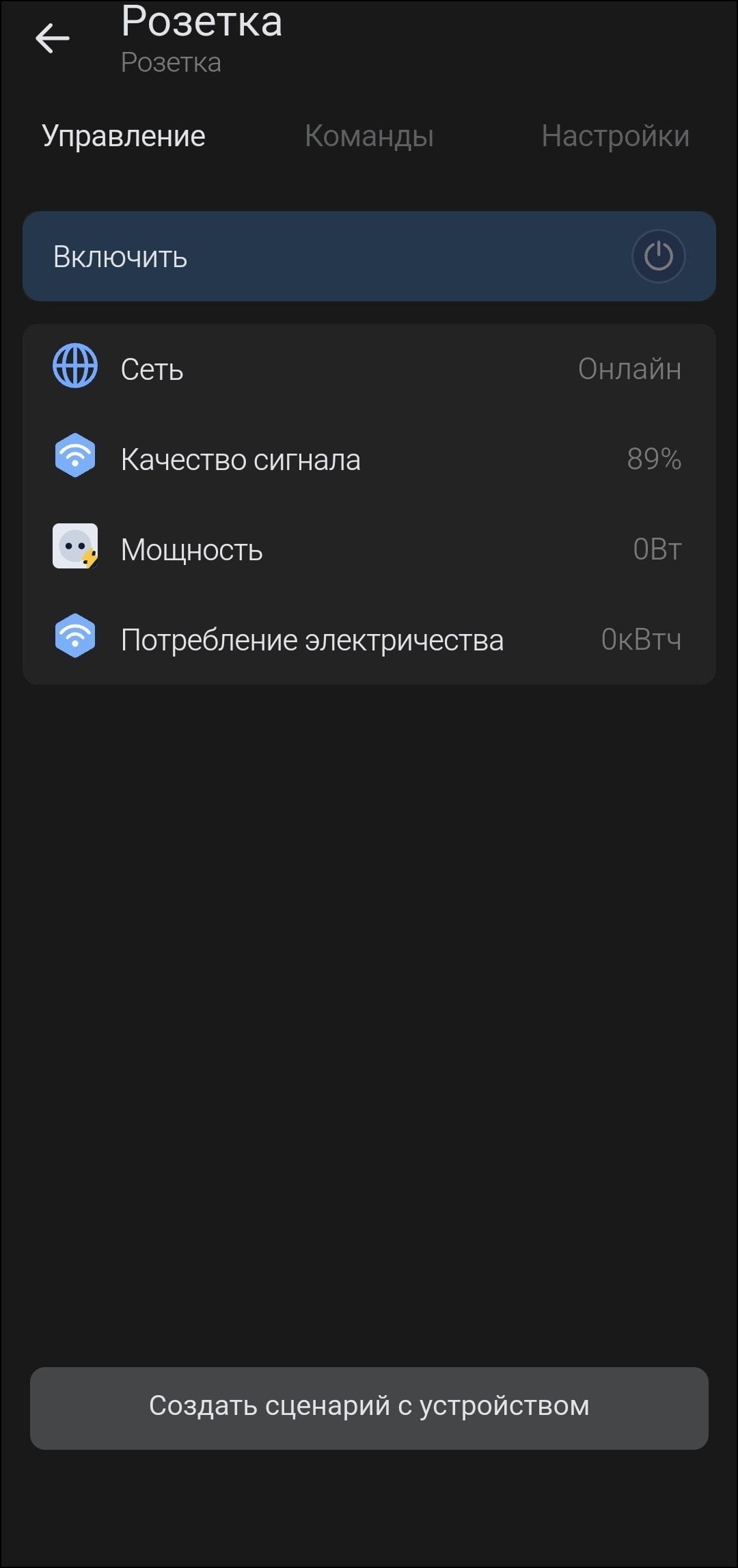
Task: Turn on the socket with Включить
Action: [x=369, y=256]
